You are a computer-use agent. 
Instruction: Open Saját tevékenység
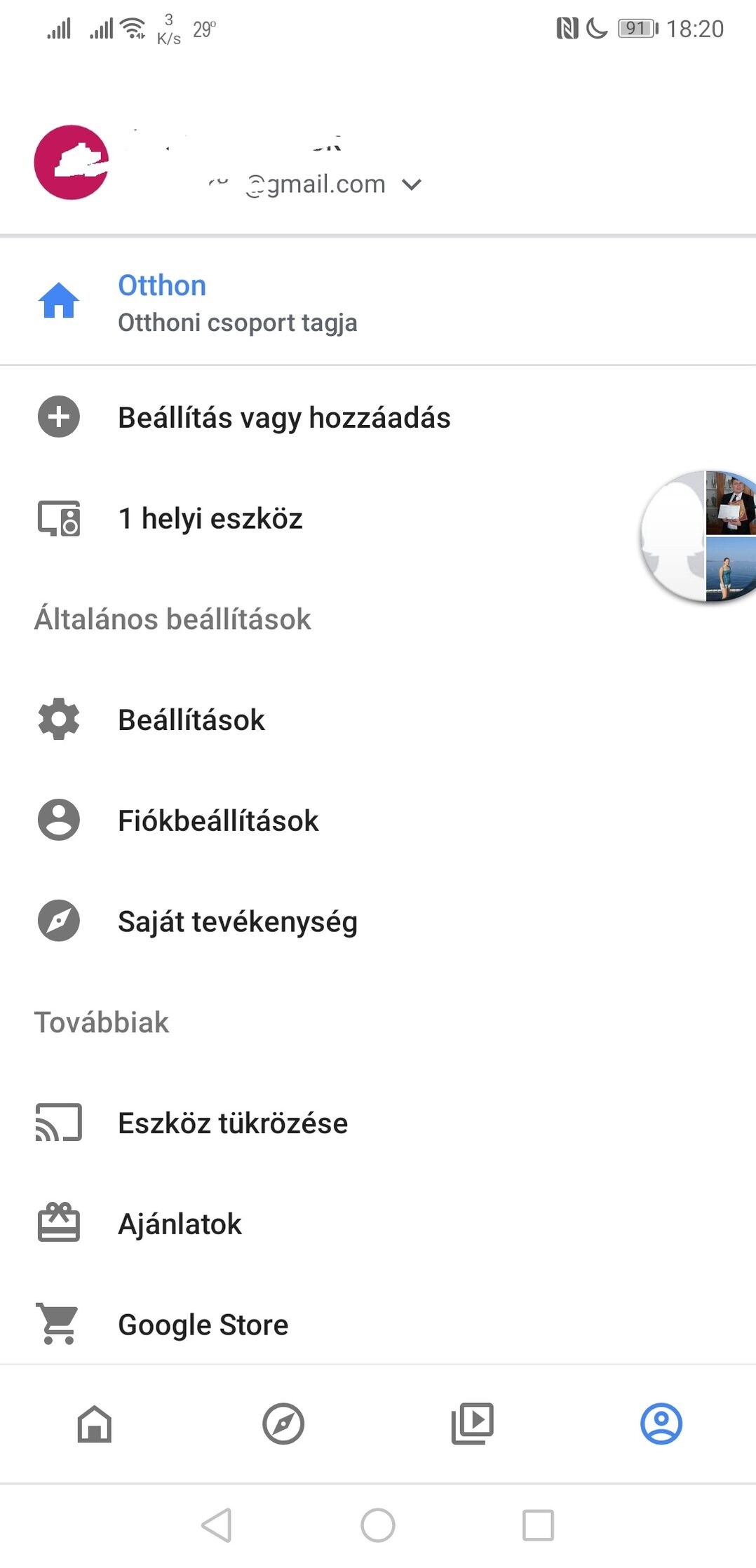378,921
